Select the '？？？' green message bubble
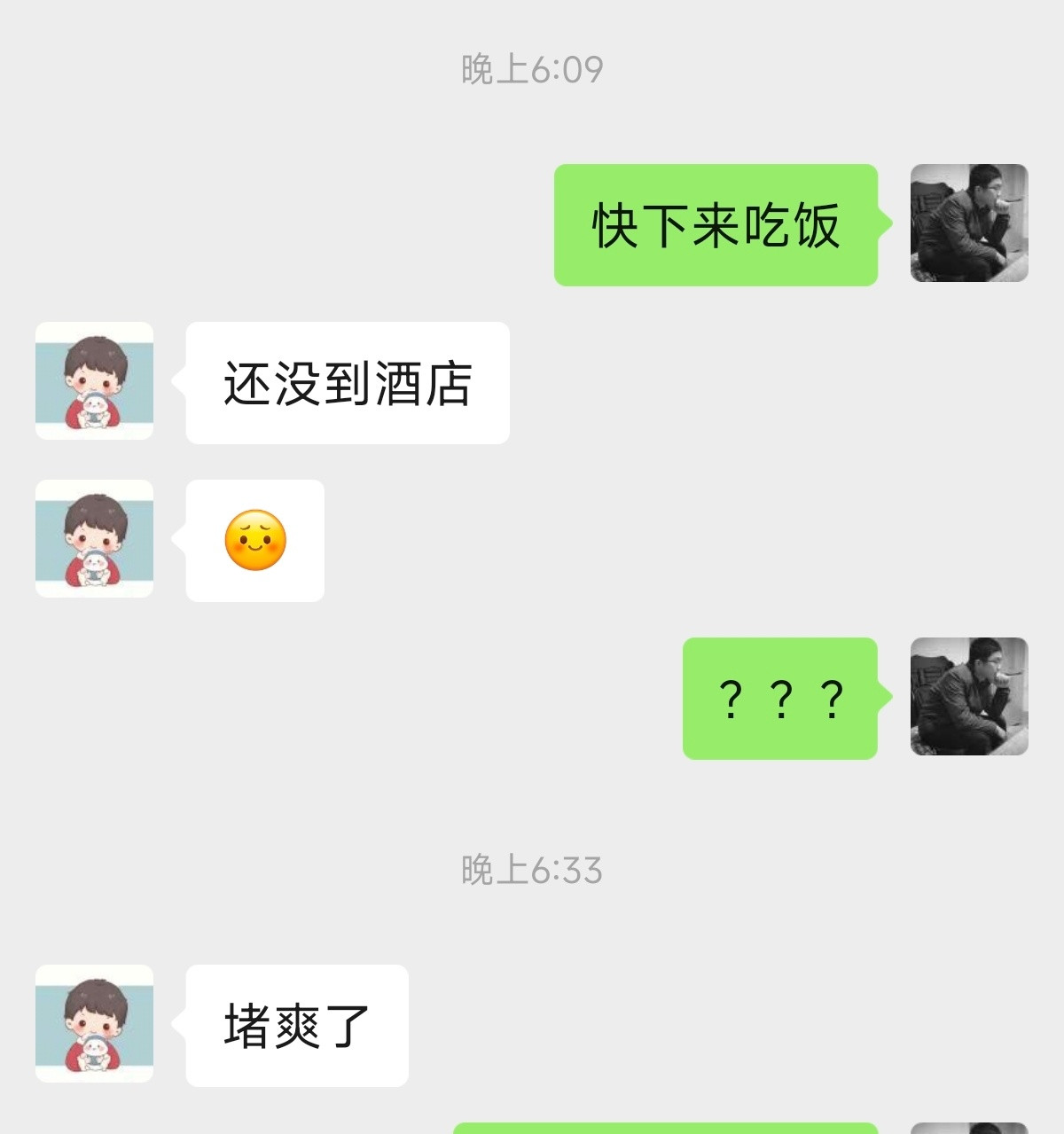Viewport: 1064px width, 1134px height. click(780, 698)
